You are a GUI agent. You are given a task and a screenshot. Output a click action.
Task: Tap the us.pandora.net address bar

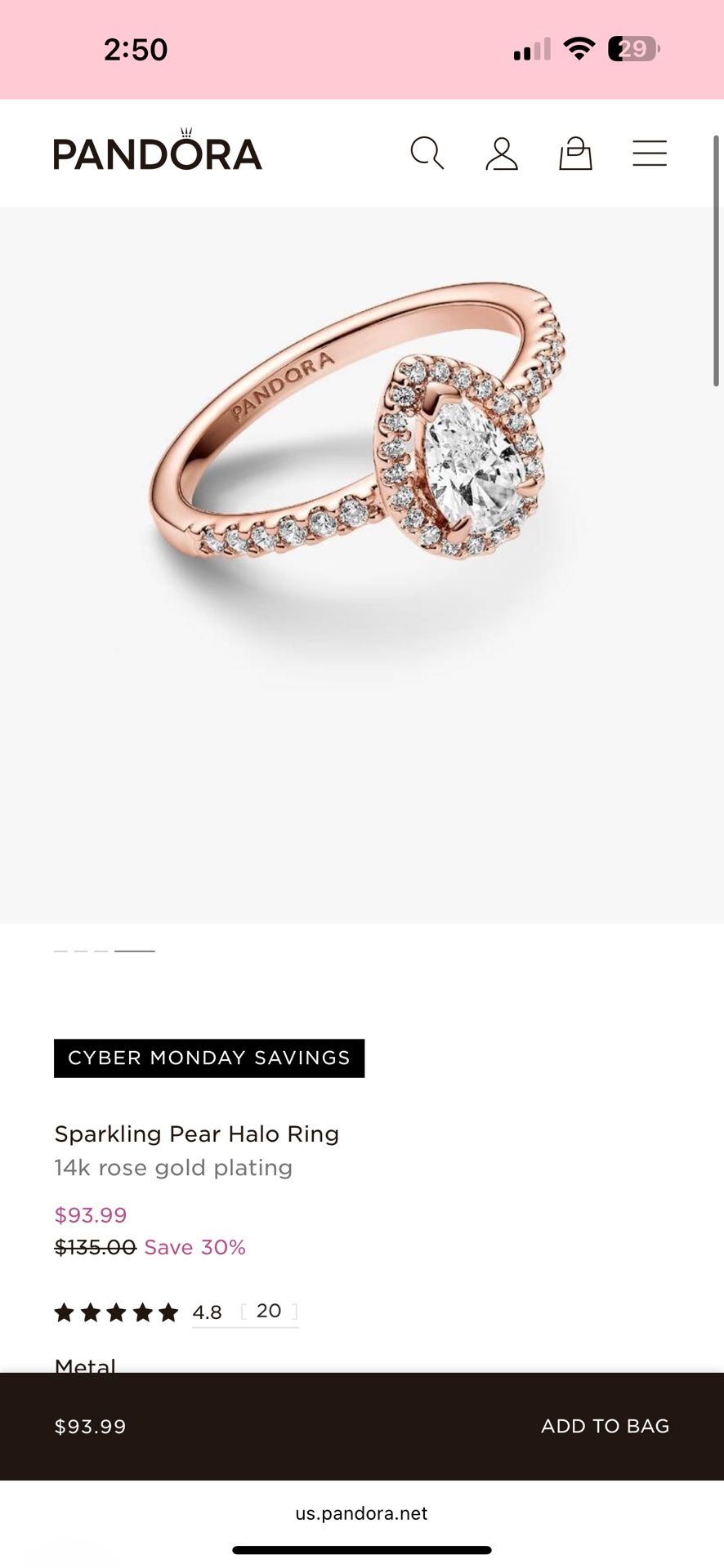point(362,1512)
